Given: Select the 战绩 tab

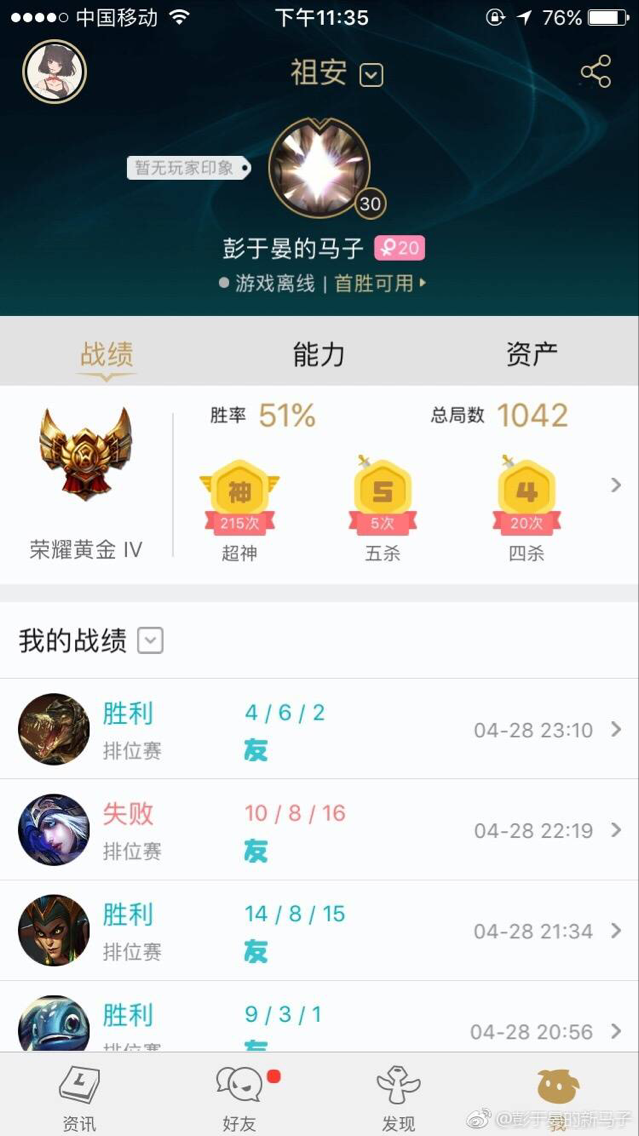Looking at the screenshot, I should (106, 355).
